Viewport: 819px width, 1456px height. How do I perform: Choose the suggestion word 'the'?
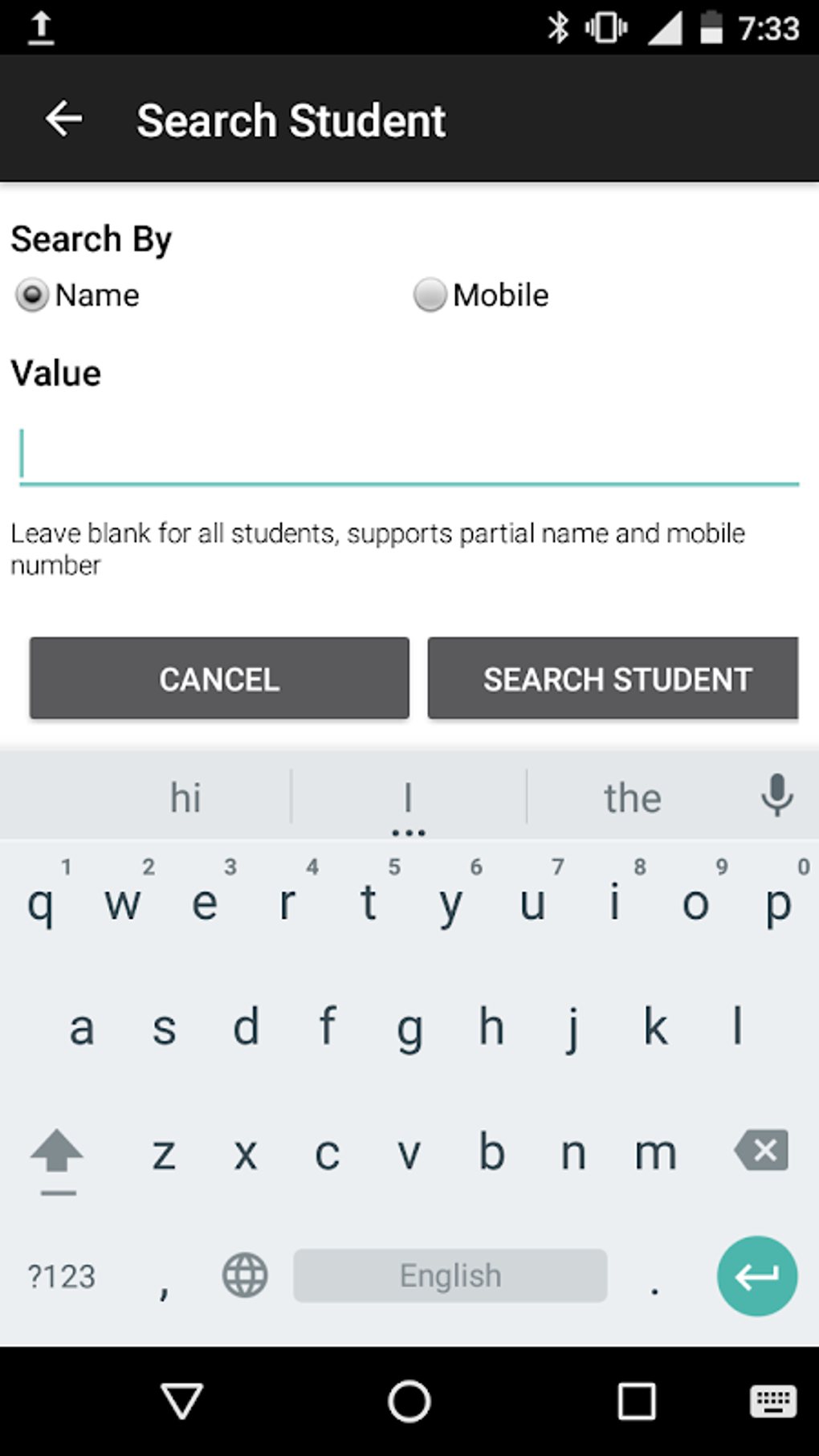(x=632, y=797)
